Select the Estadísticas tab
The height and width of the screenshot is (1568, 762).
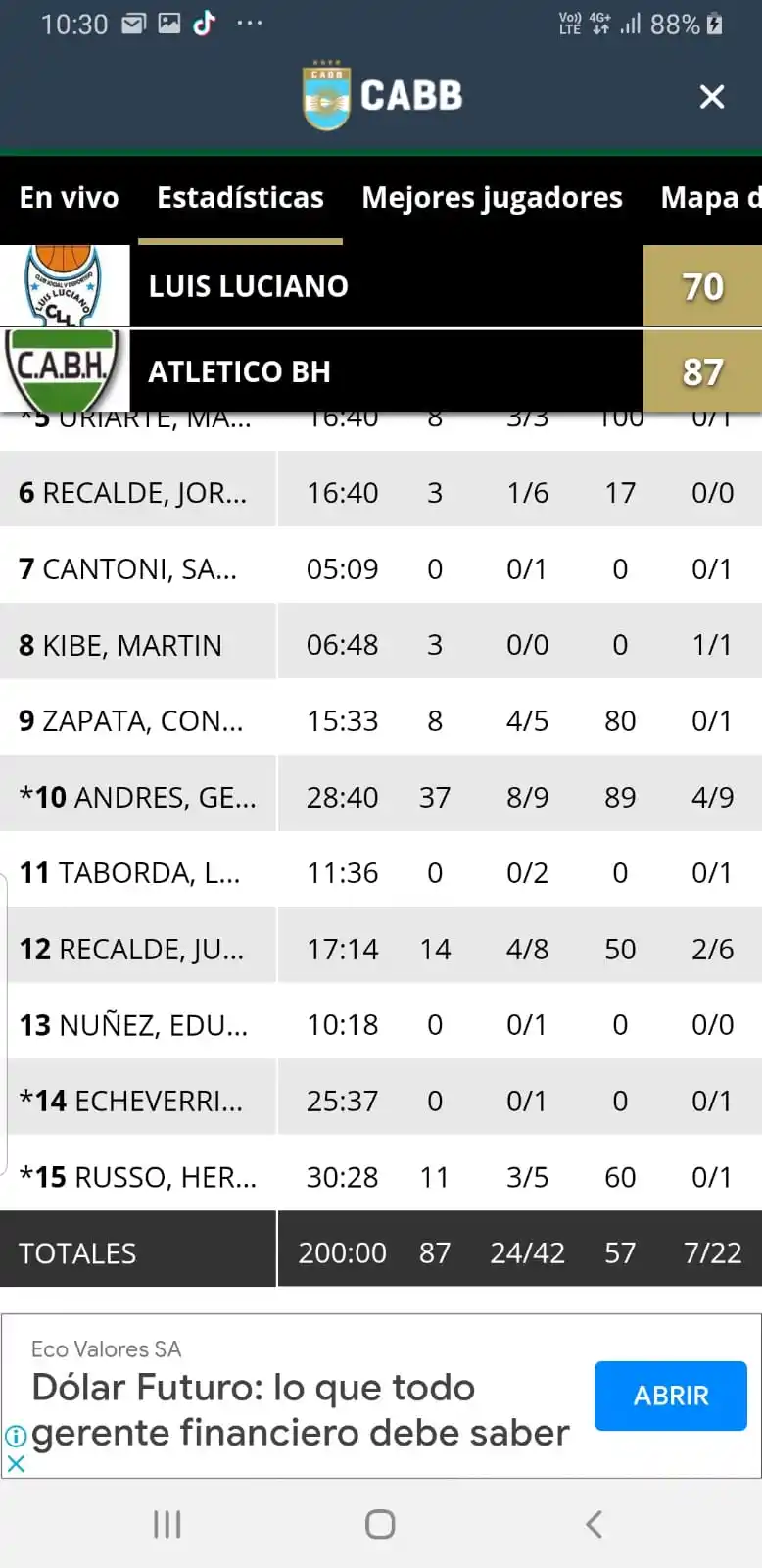pyautogui.click(x=240, y=198)
